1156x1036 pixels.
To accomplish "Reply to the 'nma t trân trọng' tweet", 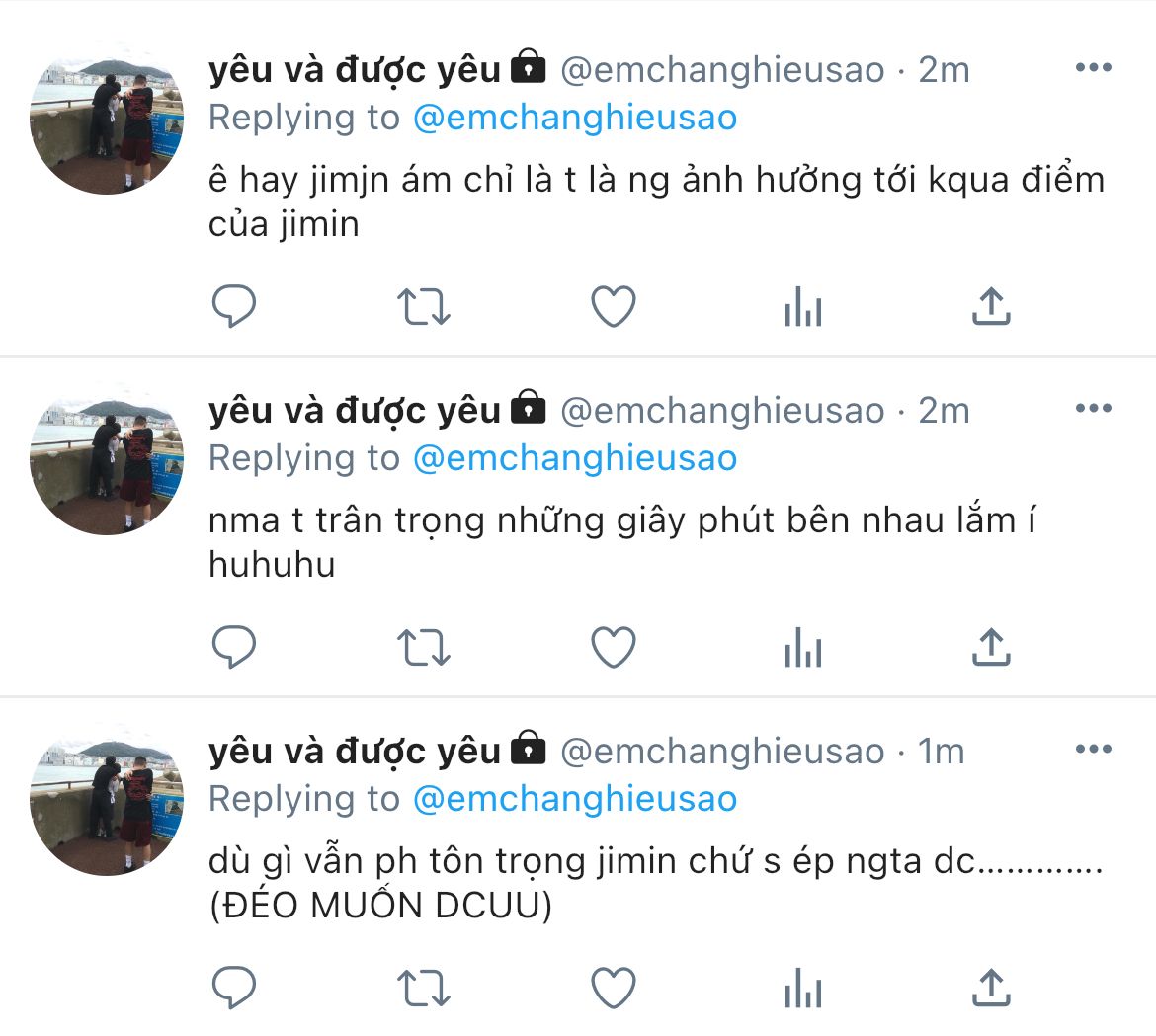I will 234,648.
